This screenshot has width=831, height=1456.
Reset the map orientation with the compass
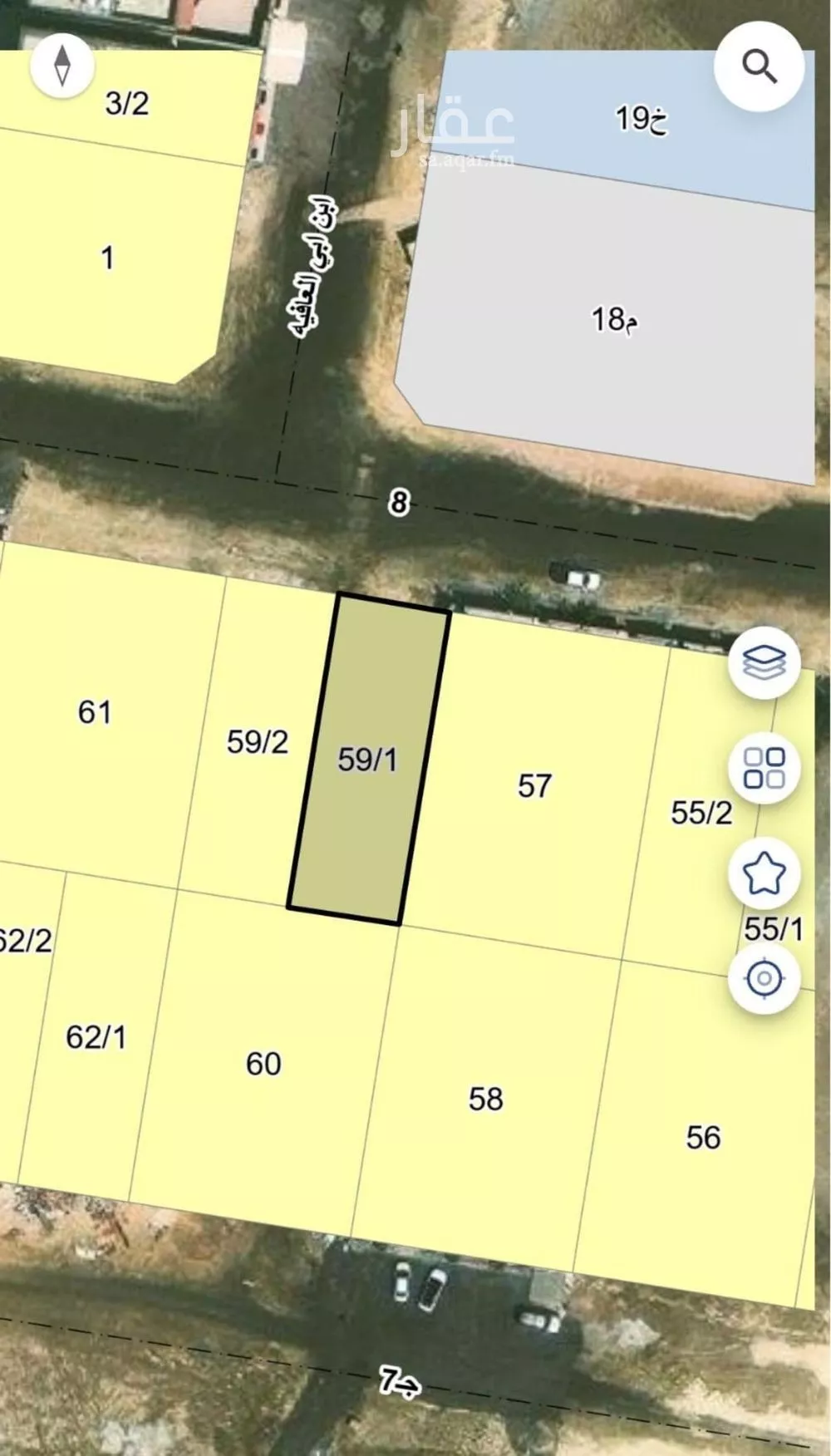tap(62, 66)
